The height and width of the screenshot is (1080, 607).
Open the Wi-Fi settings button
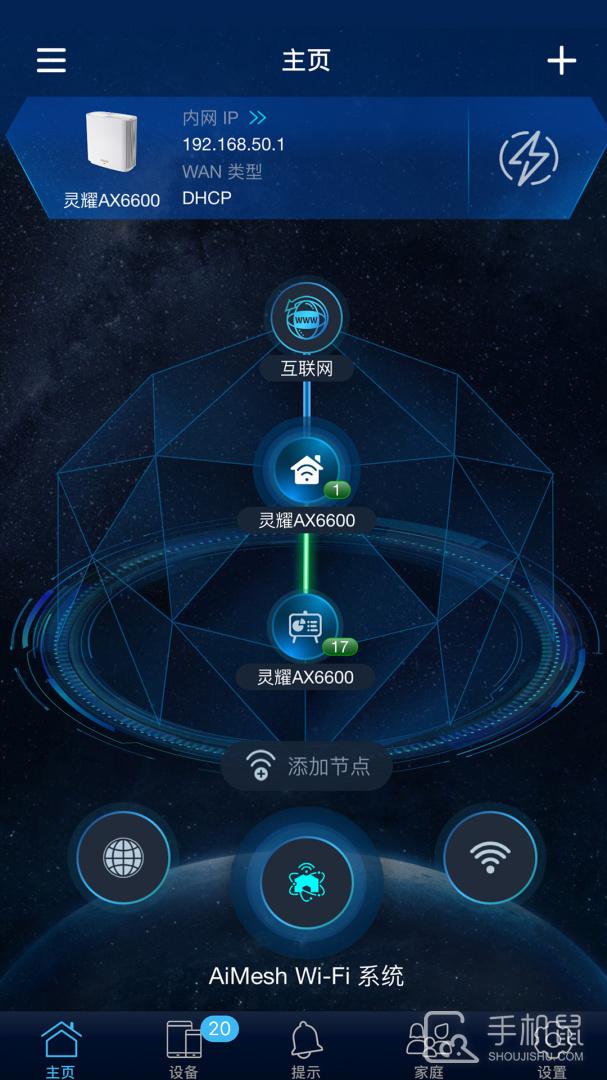point(490,857)
